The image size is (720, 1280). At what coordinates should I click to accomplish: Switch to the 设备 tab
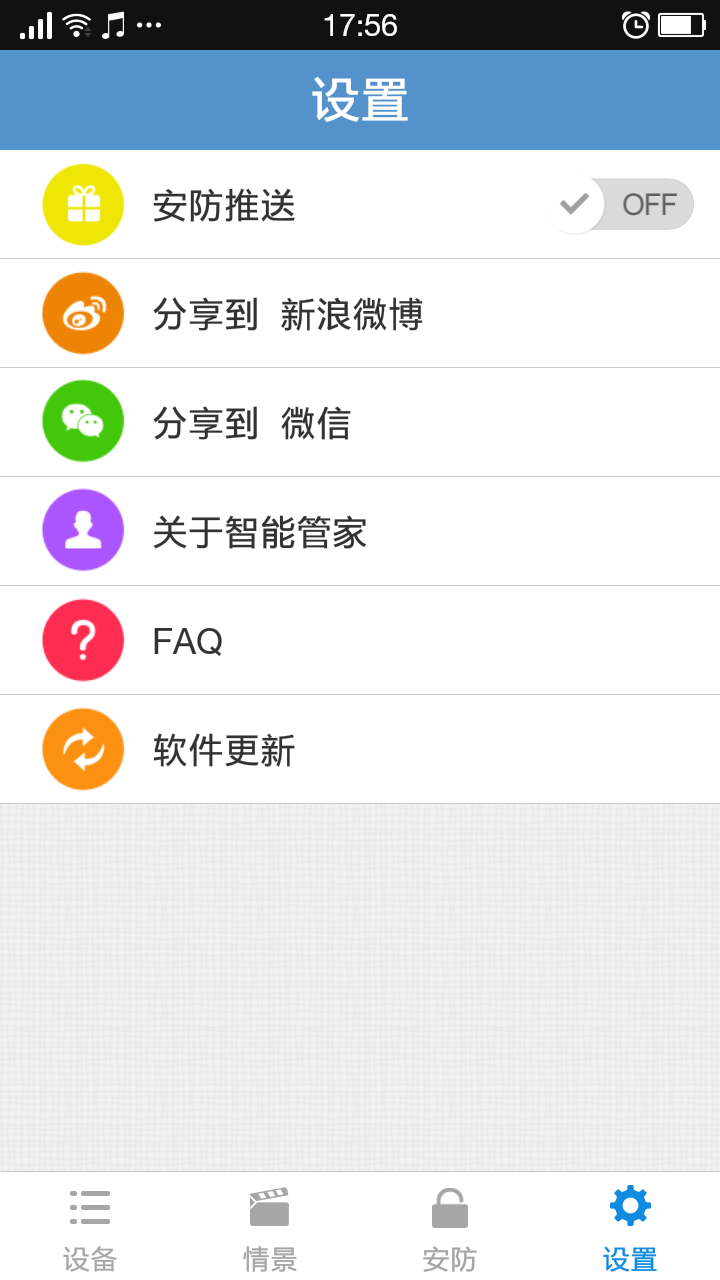(90, 1226)
